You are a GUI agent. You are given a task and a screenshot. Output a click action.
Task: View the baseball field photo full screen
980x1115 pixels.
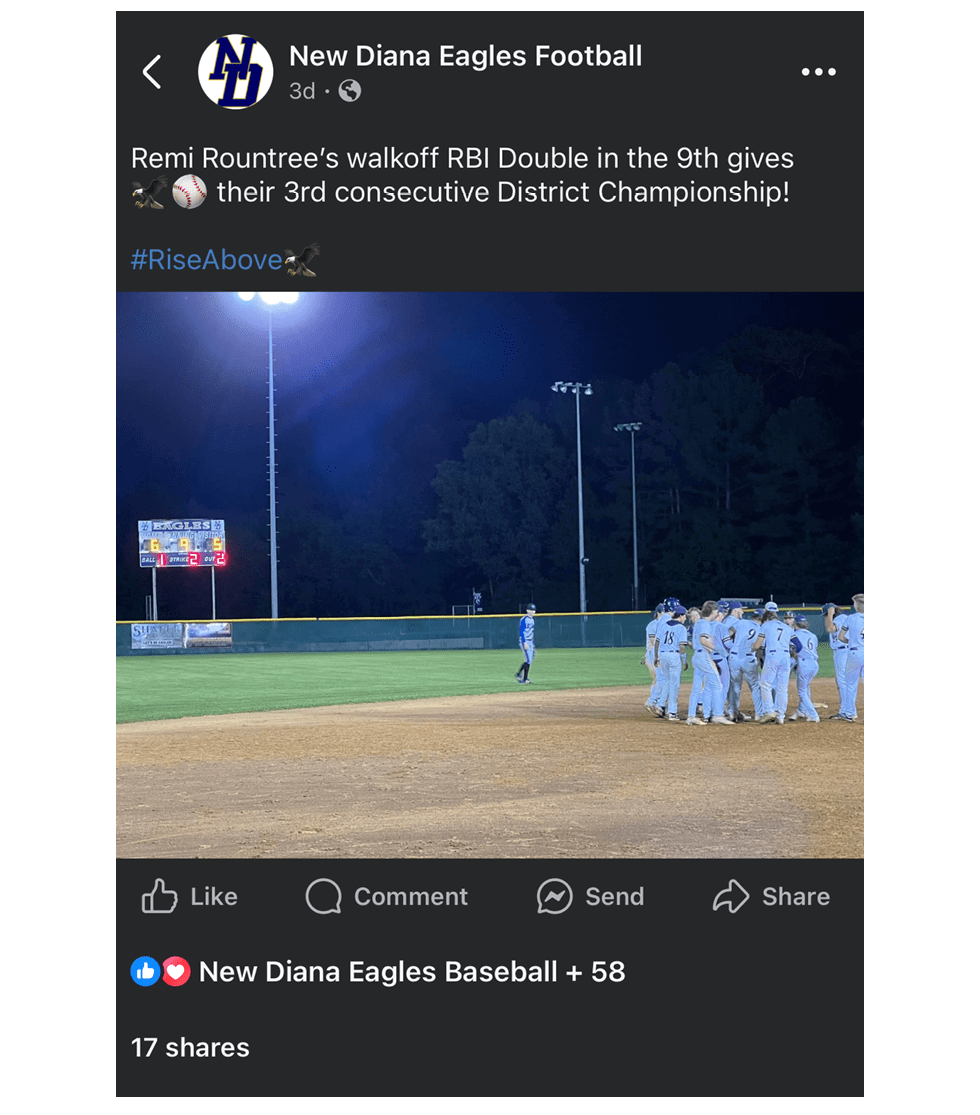click(x=490, y=575)
